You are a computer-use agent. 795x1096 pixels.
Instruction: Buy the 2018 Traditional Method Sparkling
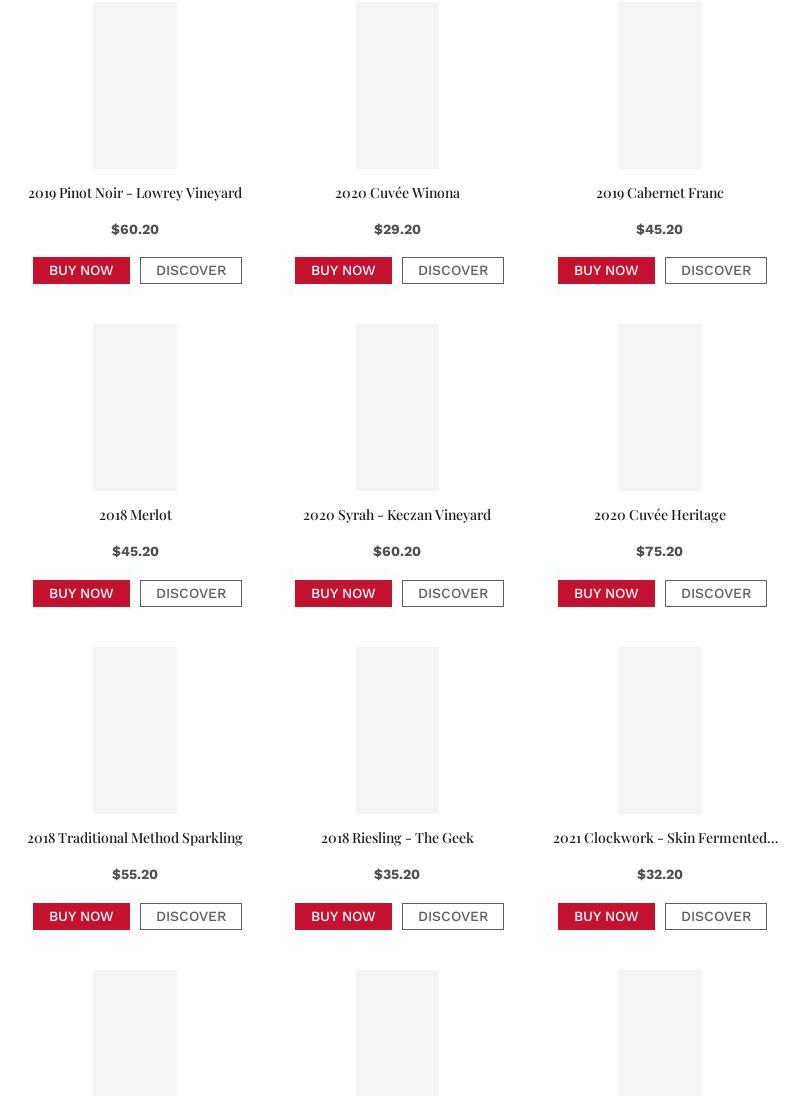81,916
